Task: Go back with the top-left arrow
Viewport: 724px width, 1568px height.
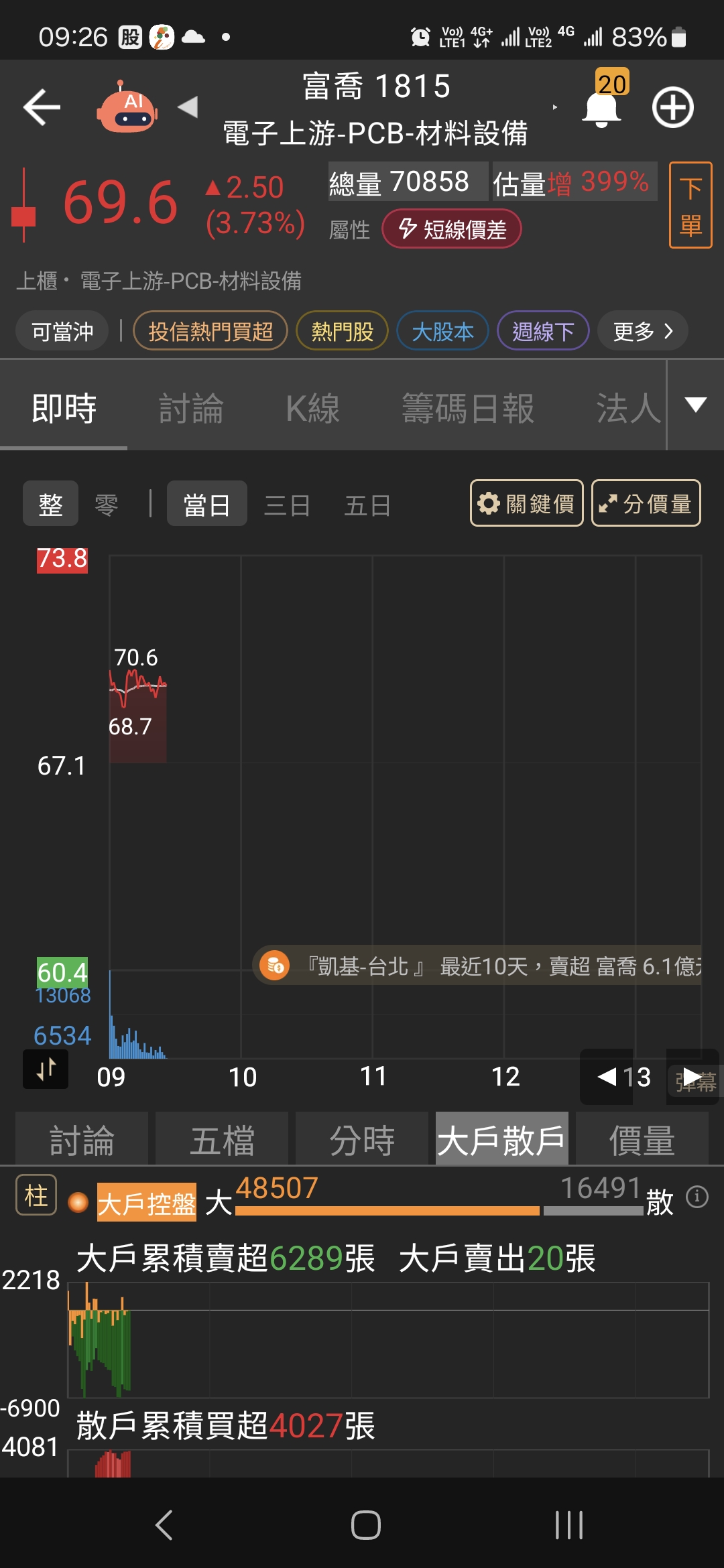Action: coord(42,107)
